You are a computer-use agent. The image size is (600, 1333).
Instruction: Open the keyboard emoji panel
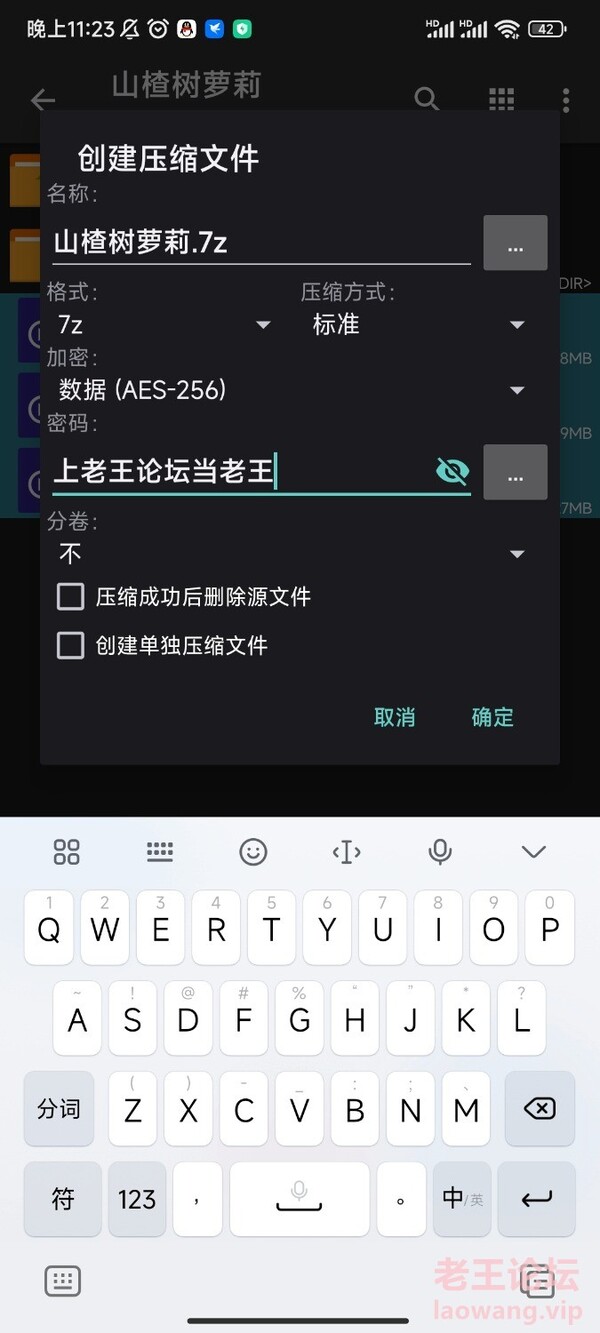tap(253, 852)
